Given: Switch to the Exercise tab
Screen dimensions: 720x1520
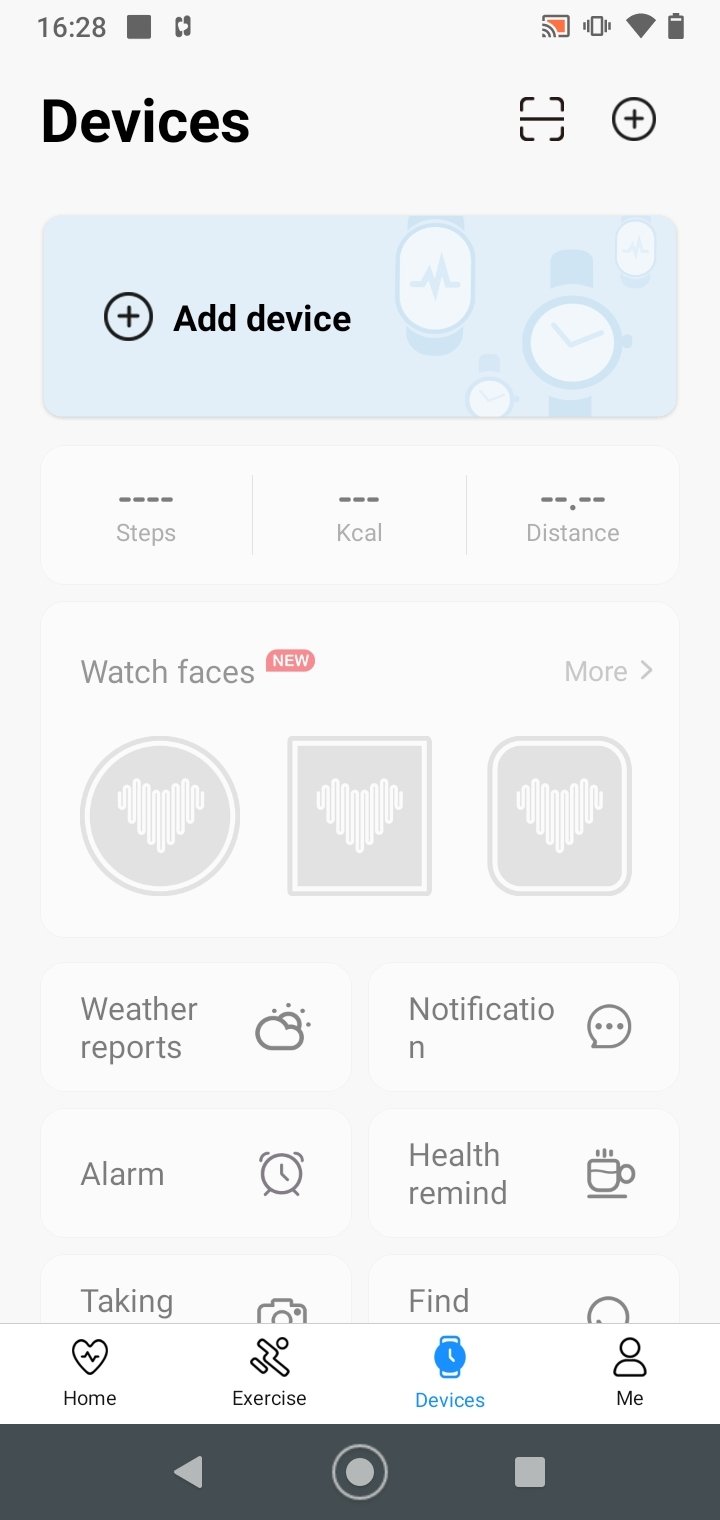Looking at the screenshot, I should click(x=269, y=1373).
